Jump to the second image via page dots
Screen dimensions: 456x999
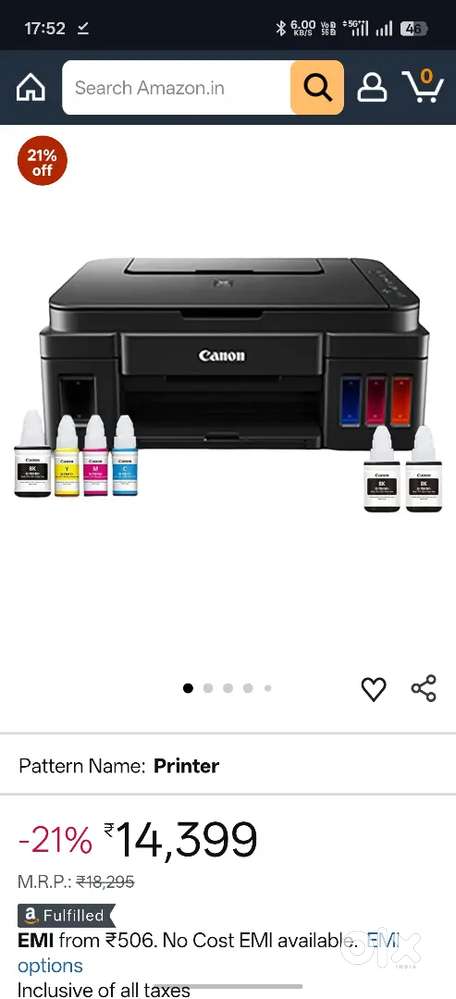(208, 688)
